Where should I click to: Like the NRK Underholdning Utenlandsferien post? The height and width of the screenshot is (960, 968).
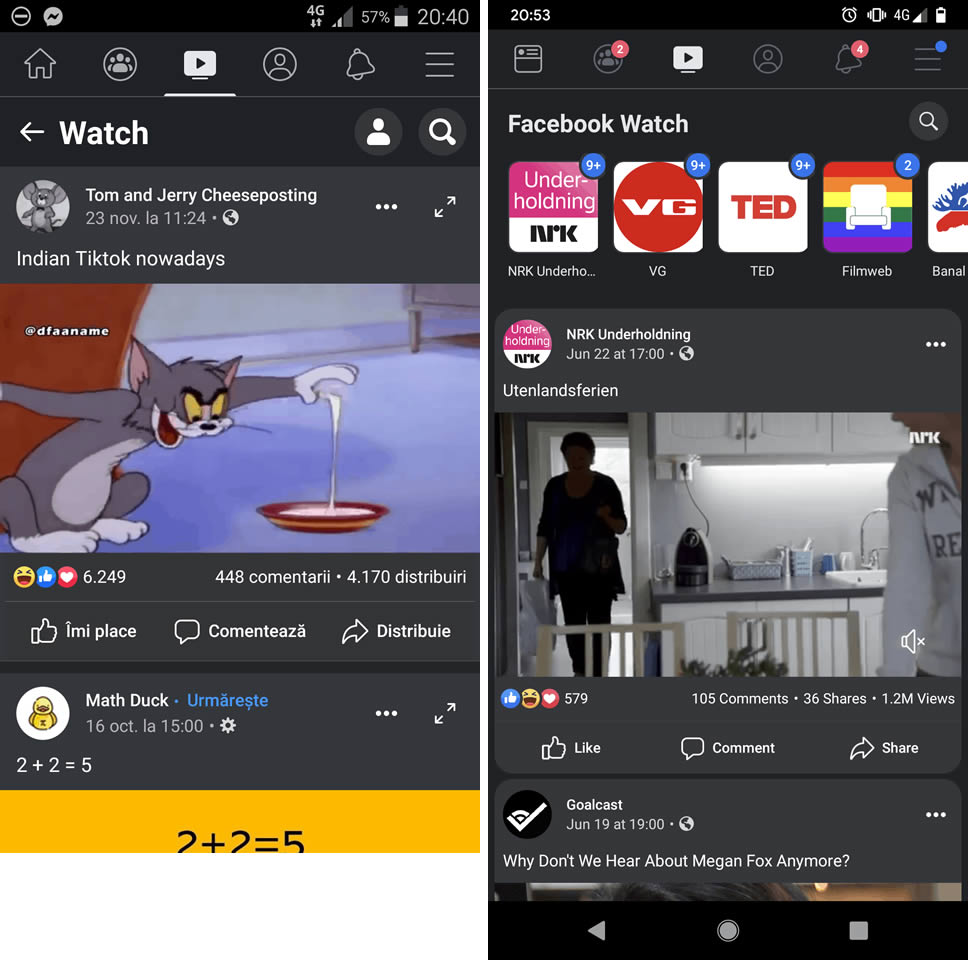(571, 748)
